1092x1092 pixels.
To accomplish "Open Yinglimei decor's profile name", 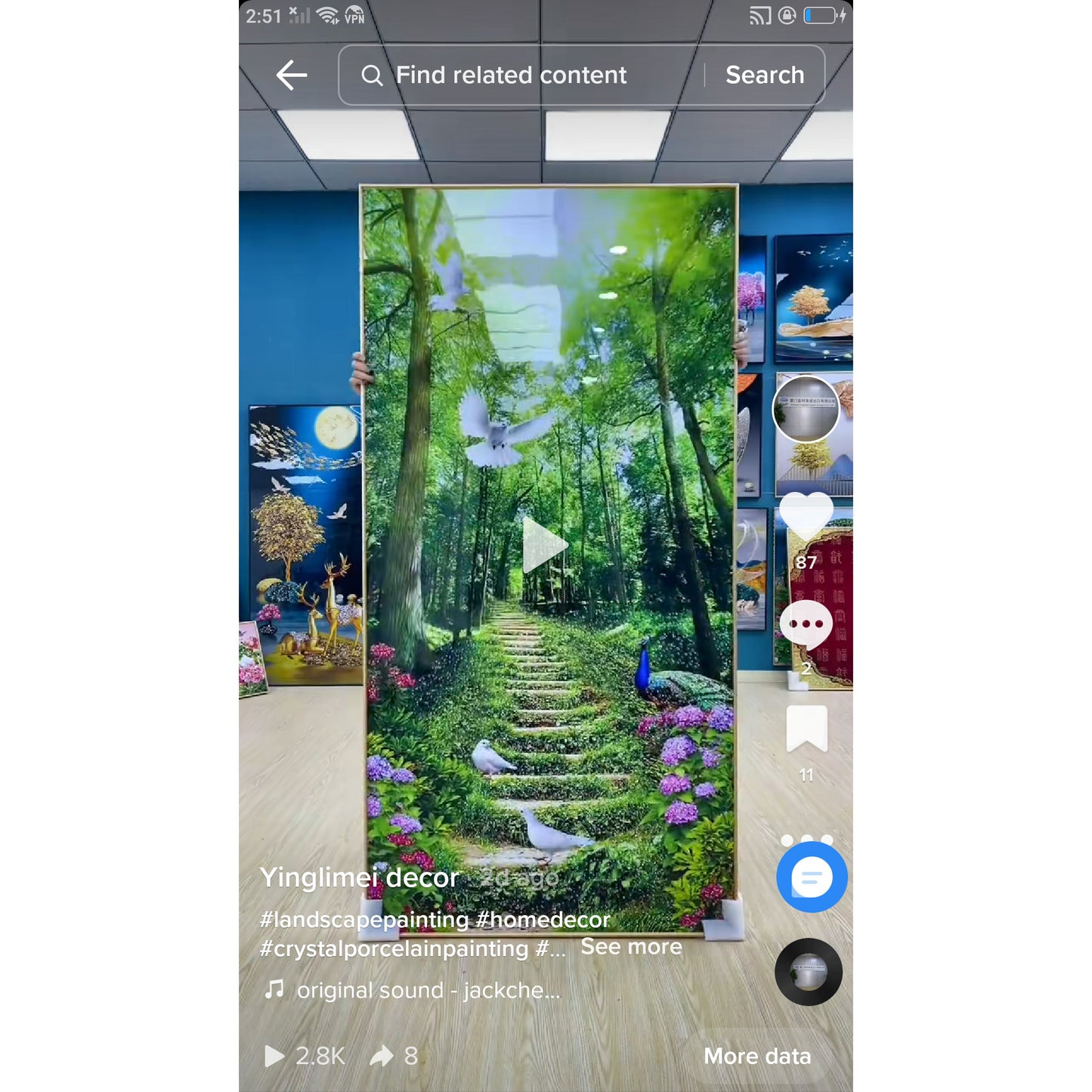I will [x=360, y=877].
